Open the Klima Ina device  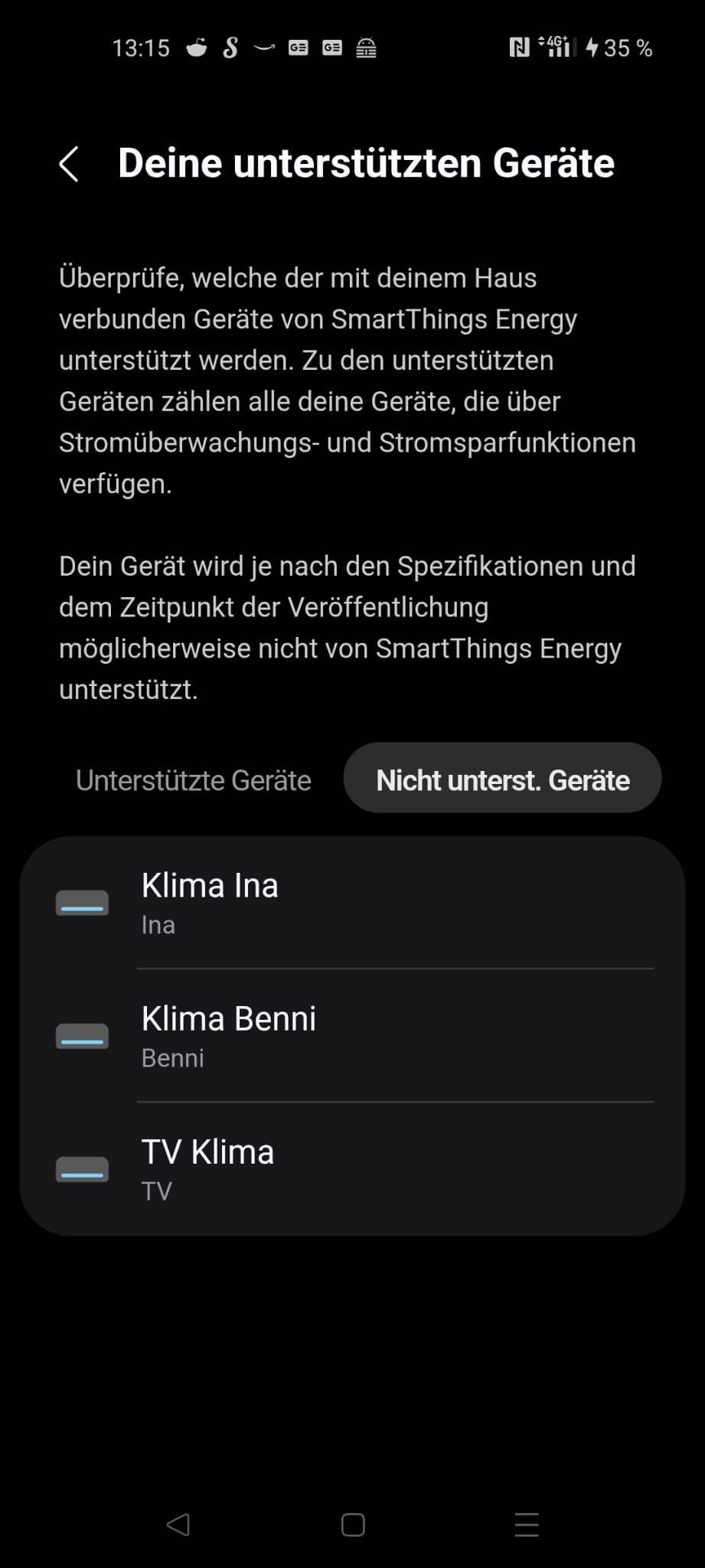pos(352,903)
